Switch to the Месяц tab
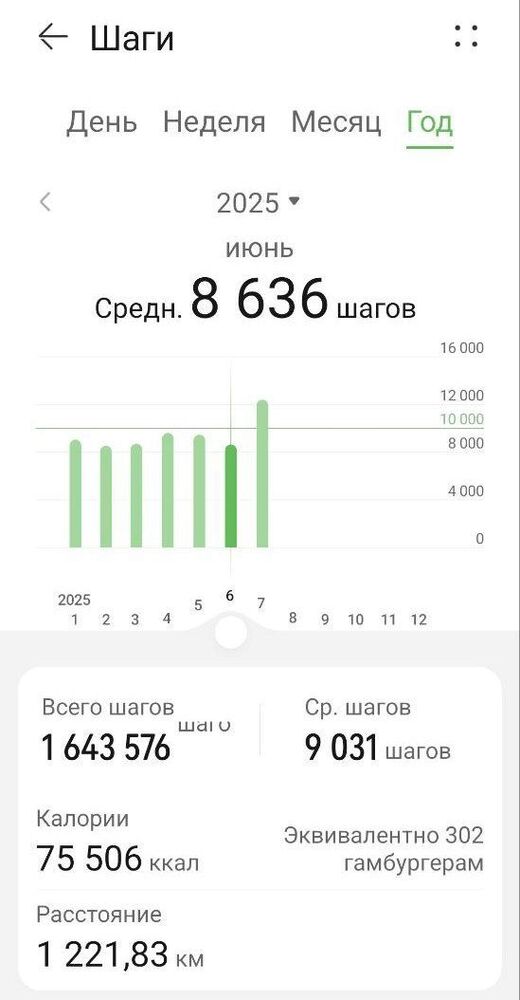The height and width of the screenshot is (1000, 520). click(336, 121)
